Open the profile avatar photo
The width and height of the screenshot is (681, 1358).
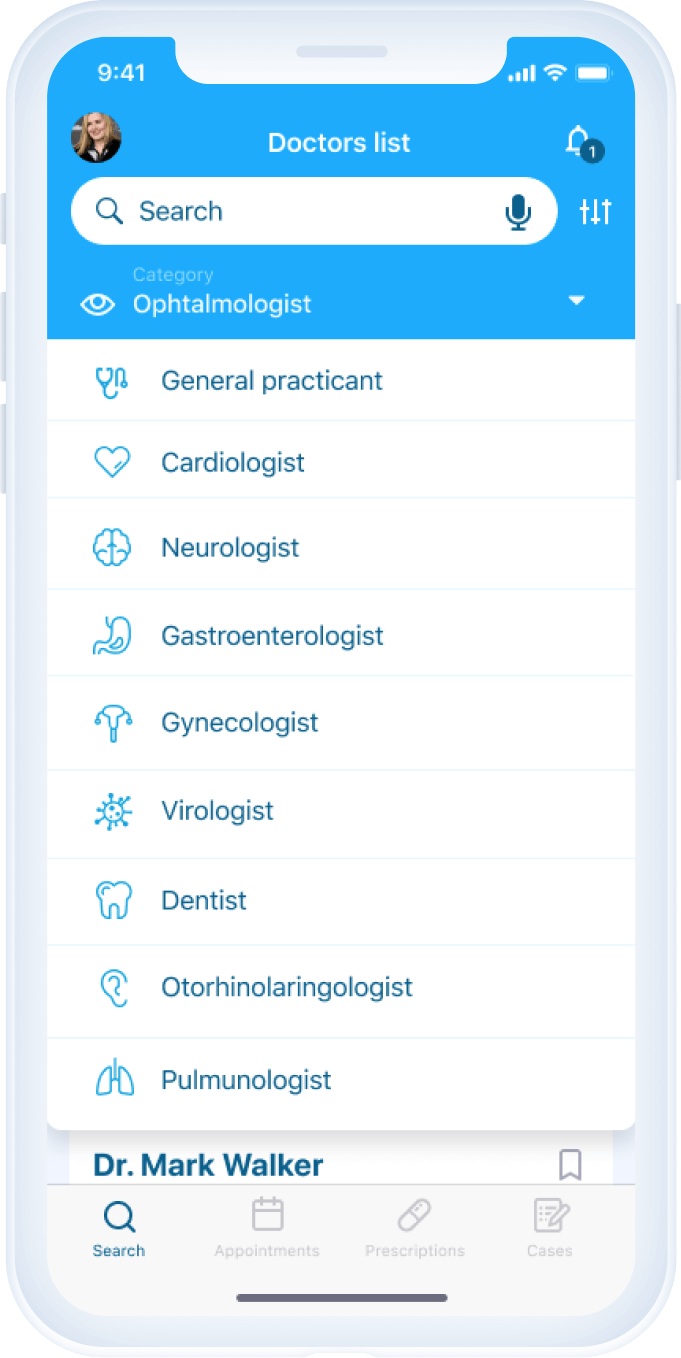[x=96, y=138]
